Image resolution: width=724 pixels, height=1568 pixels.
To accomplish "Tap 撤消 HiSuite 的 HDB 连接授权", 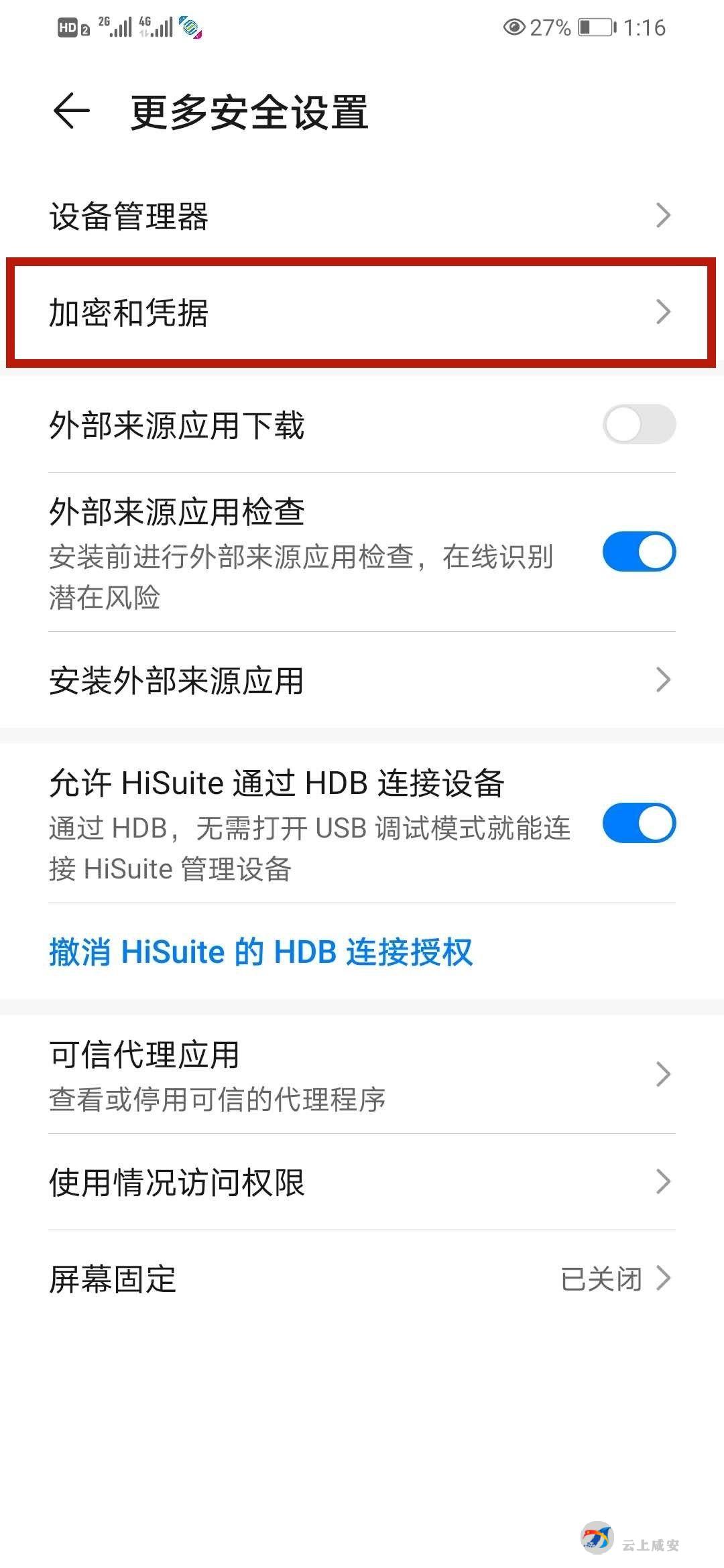I will pyautogui.click(x=261, y=952).
